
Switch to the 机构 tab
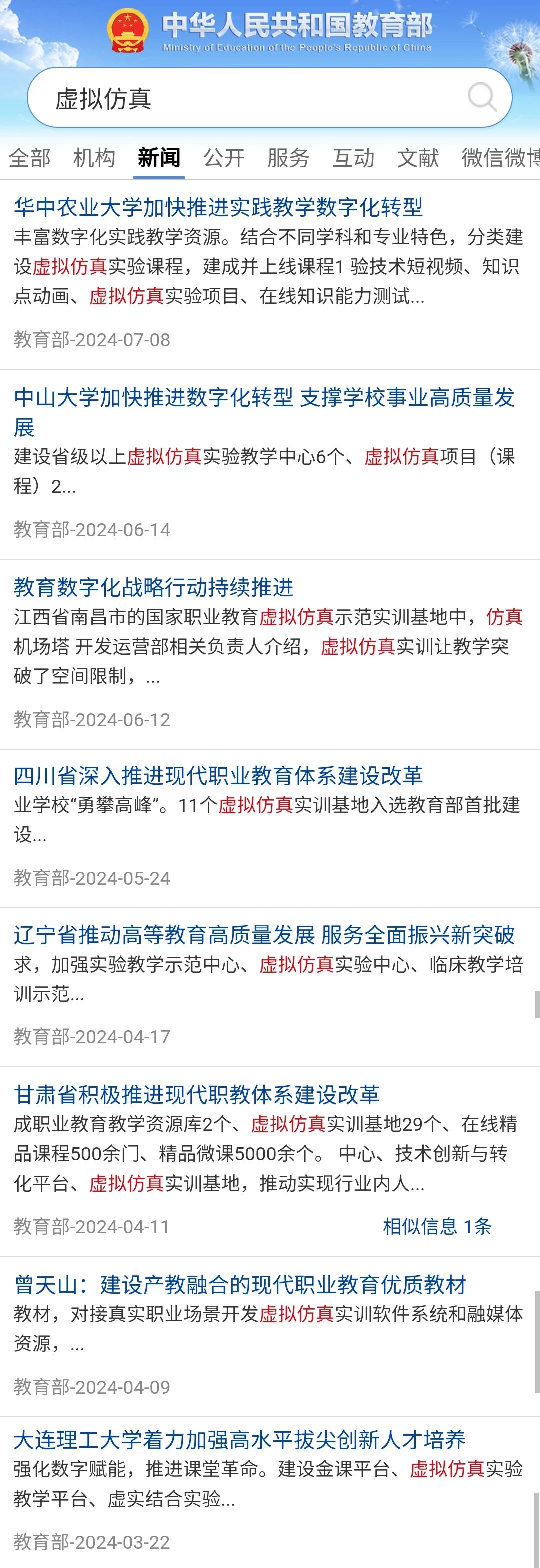click(94, 158)
